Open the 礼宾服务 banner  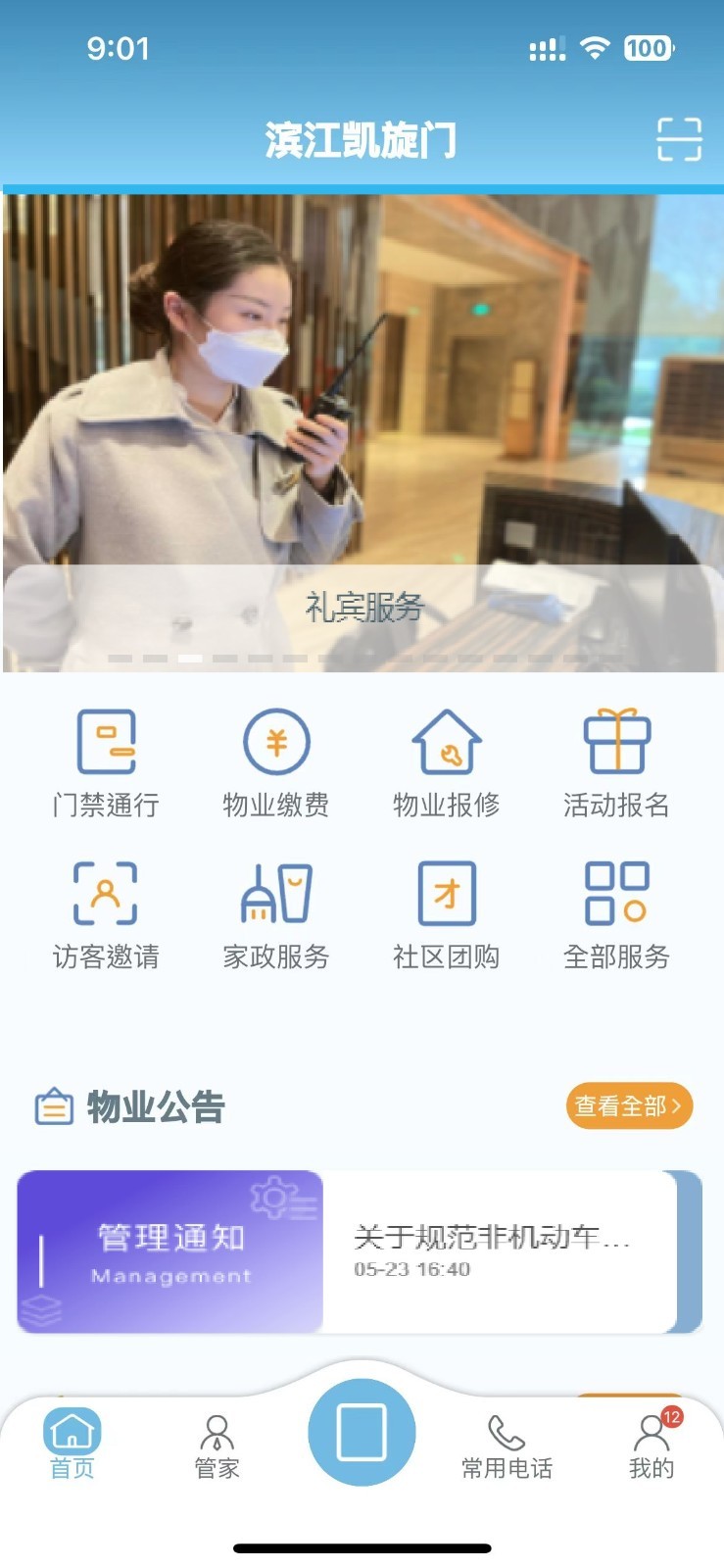pos(362,431)
